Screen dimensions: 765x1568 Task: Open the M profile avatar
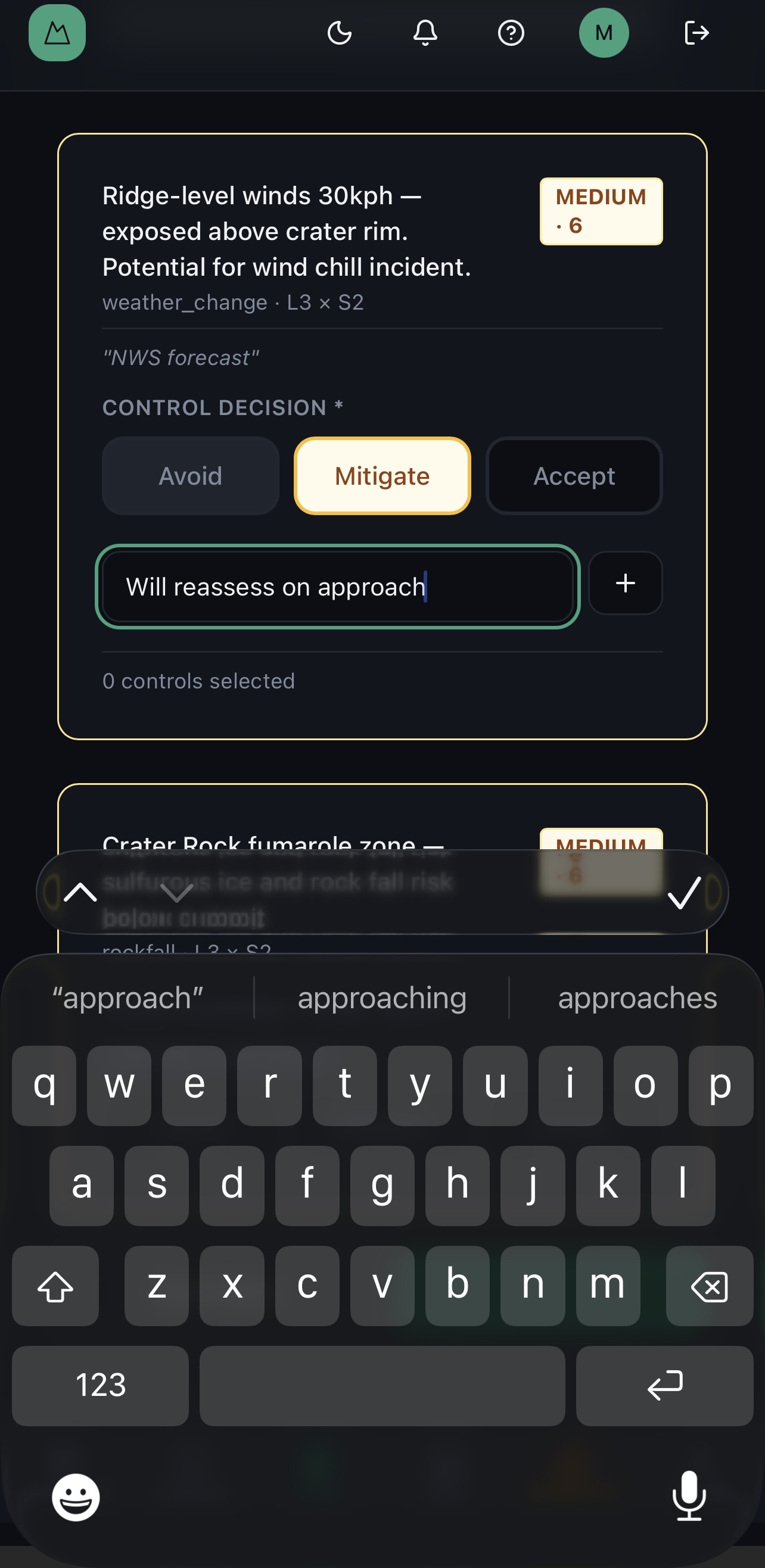click(x=603, y=33)
